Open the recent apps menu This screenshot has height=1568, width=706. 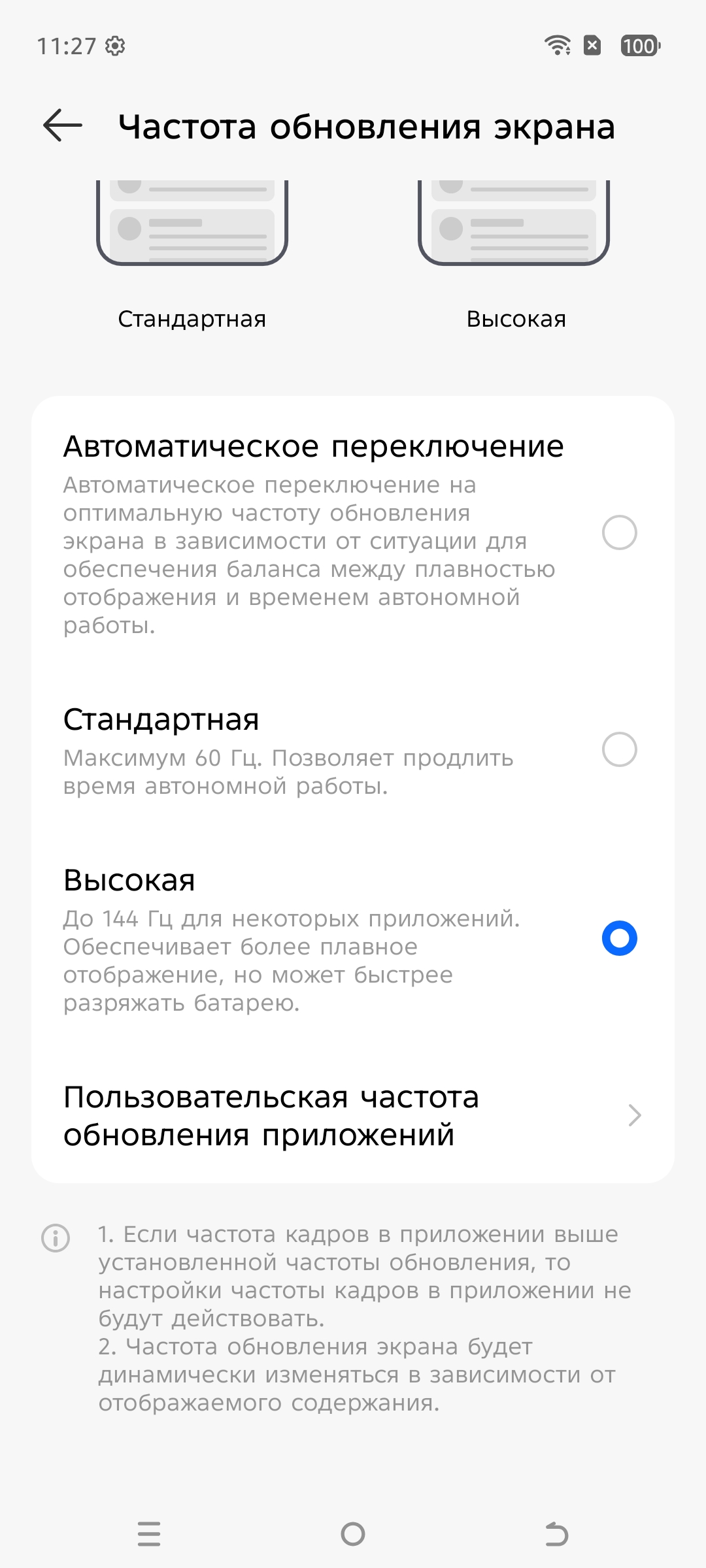coord(149,1533)
